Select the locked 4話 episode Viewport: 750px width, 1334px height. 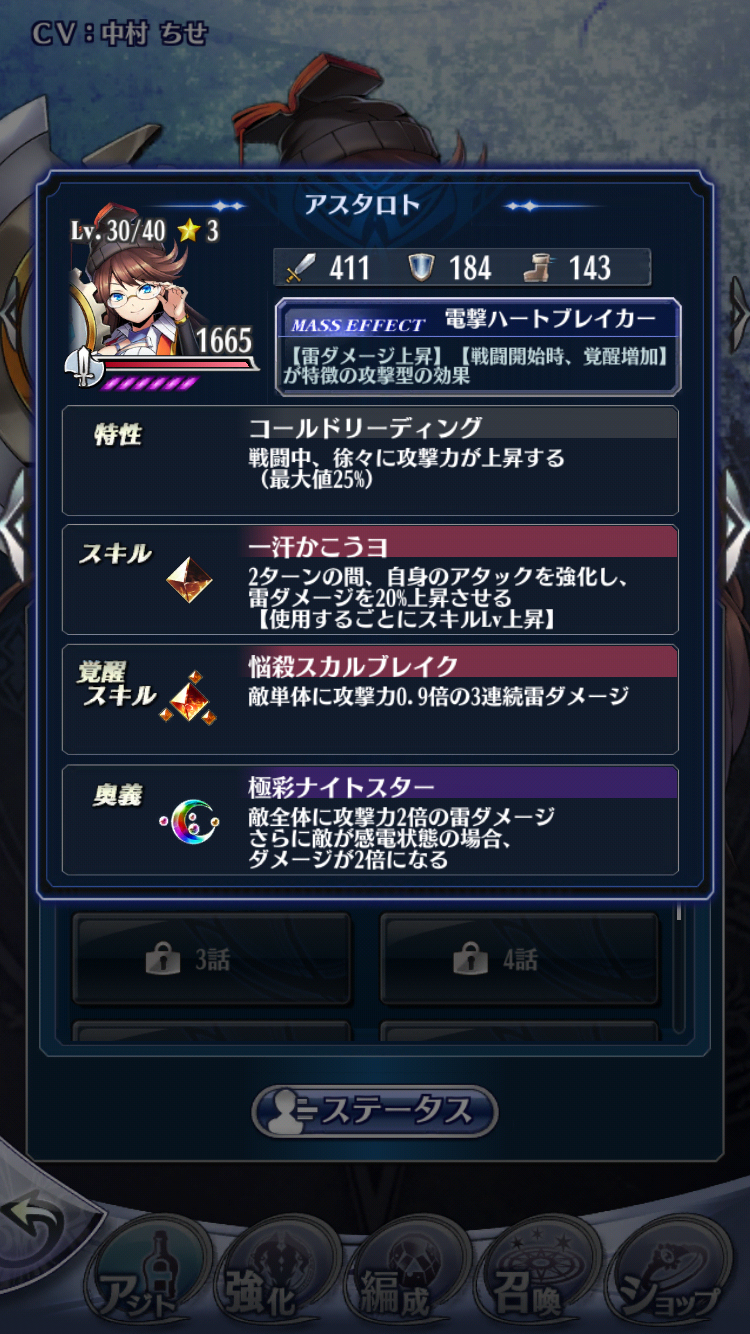click(x=519, y=960)
